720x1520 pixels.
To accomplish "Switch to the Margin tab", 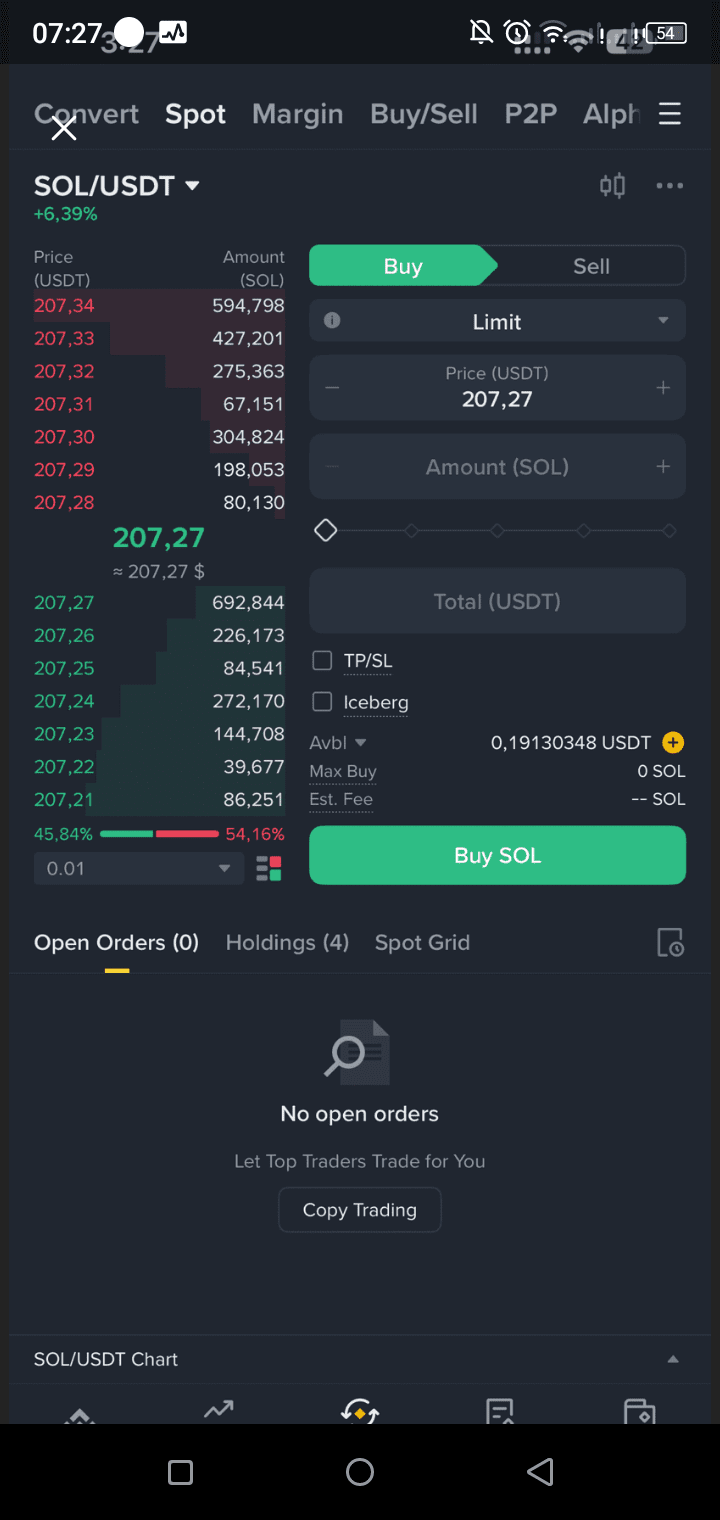I will click(297, 114).
